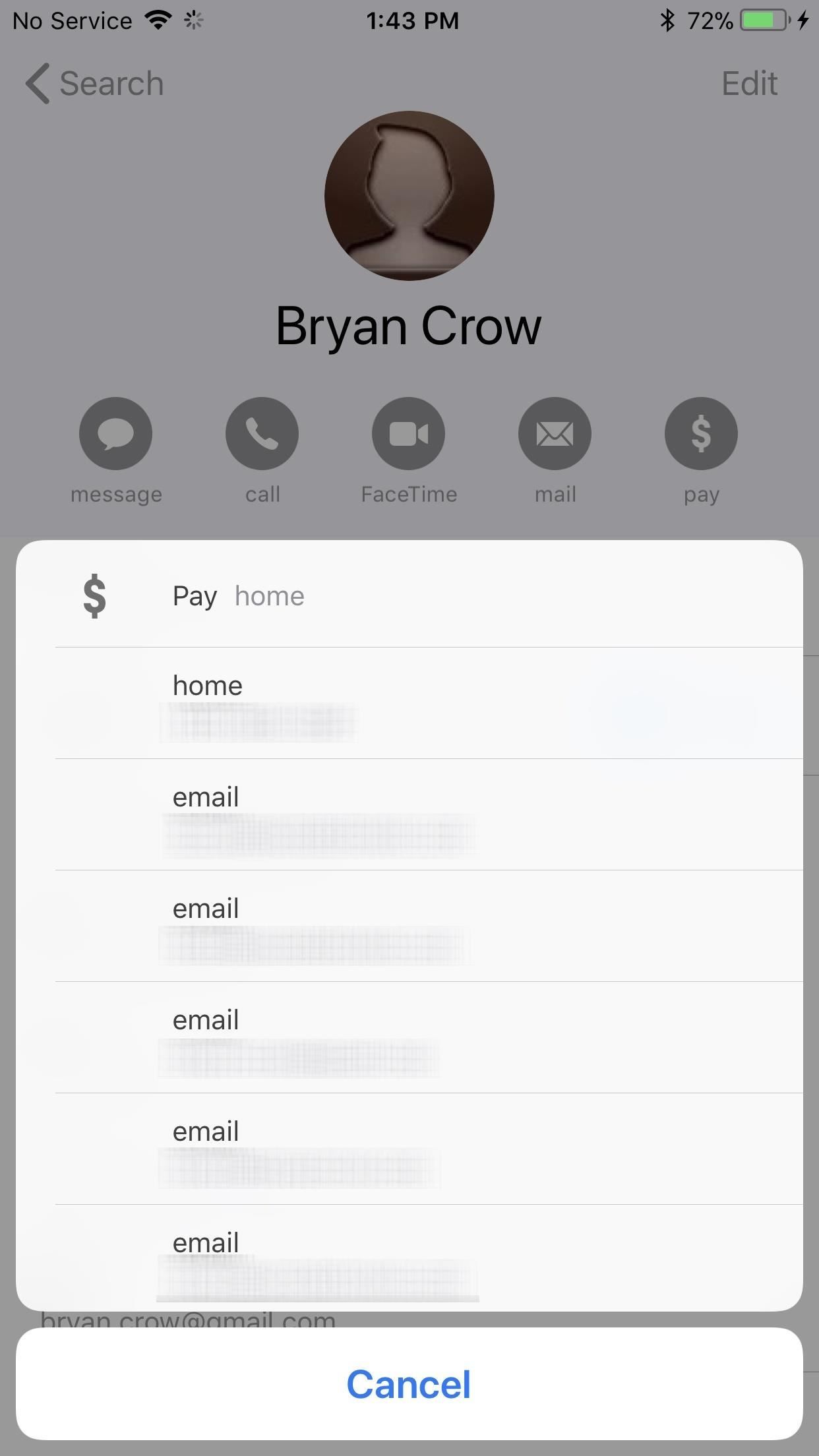This screenshot has height=1456, width=819.
Task: Cancel the Pay action sheet
Action: [x=409, y=1385]
